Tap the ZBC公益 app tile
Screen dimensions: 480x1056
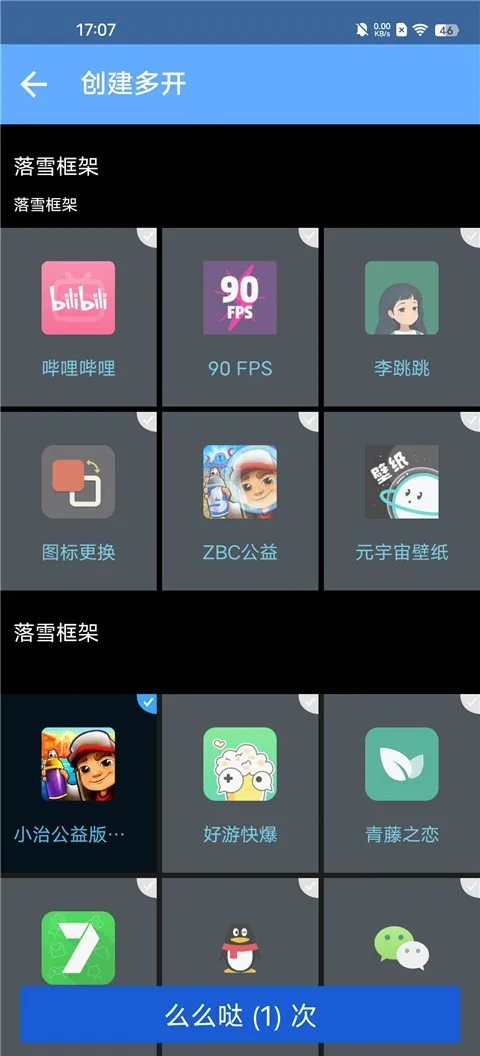coord(240,501)
